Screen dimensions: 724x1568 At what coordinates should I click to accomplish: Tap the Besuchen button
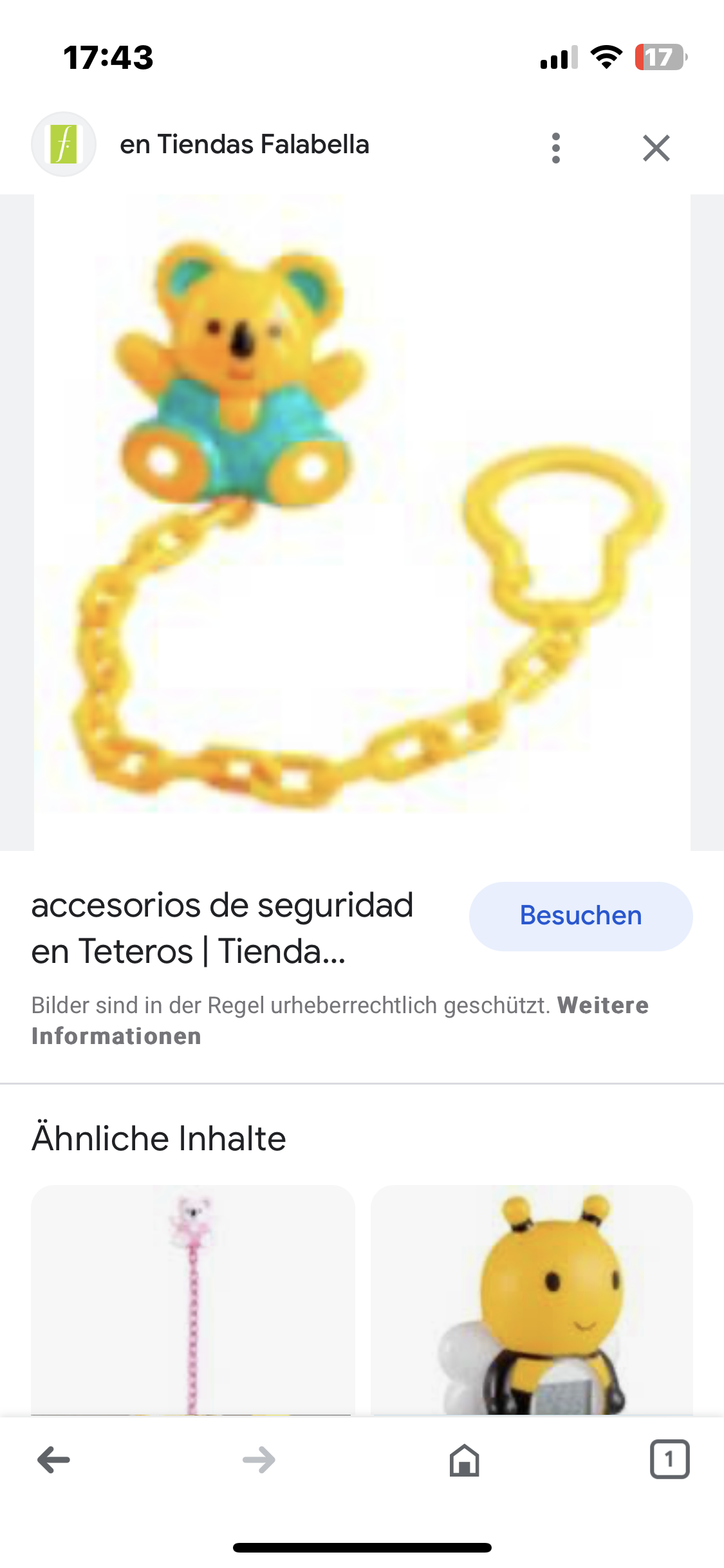580,916
